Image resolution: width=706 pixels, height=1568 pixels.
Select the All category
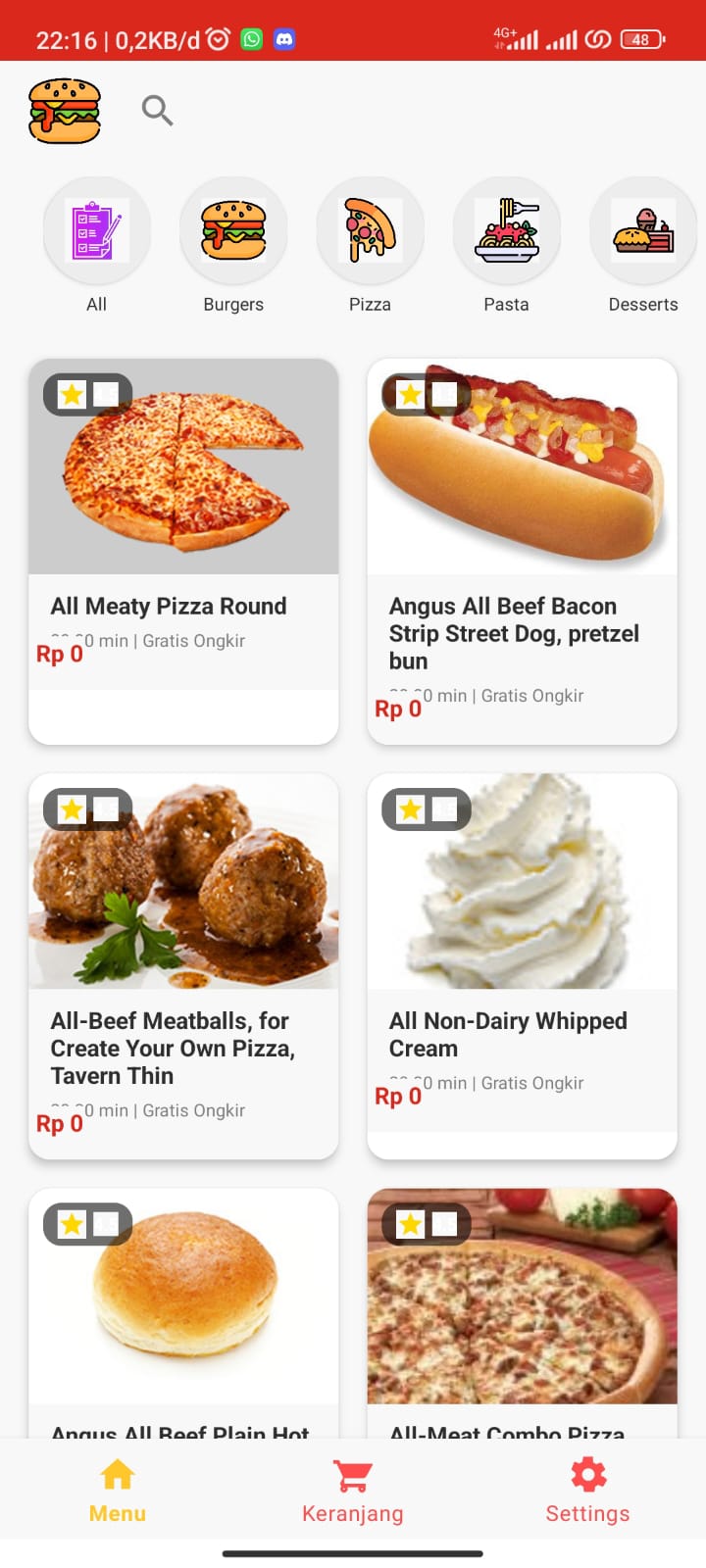(96, 231)
